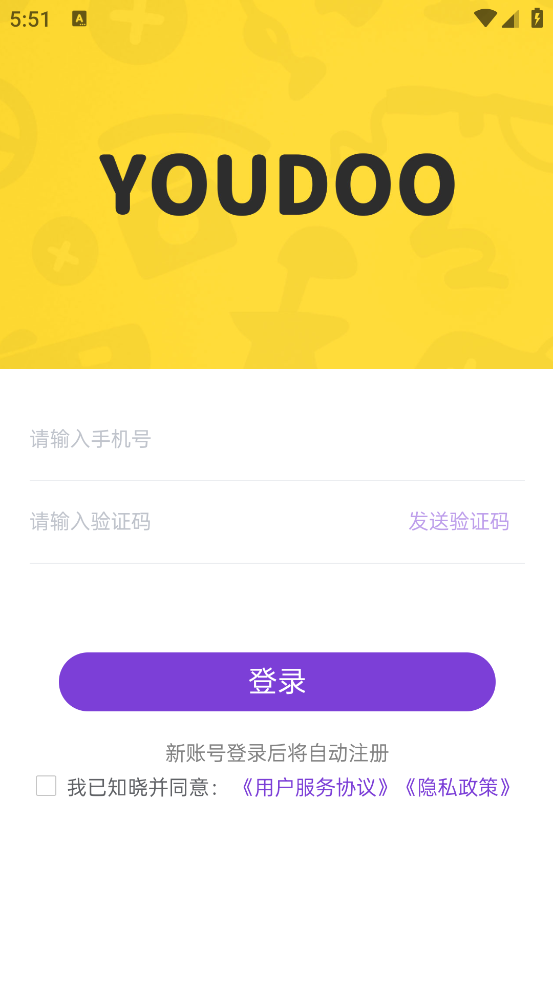The width and height of the screenshot is (553, 984).
Task: Focus the verification code field
Action: 213,521
